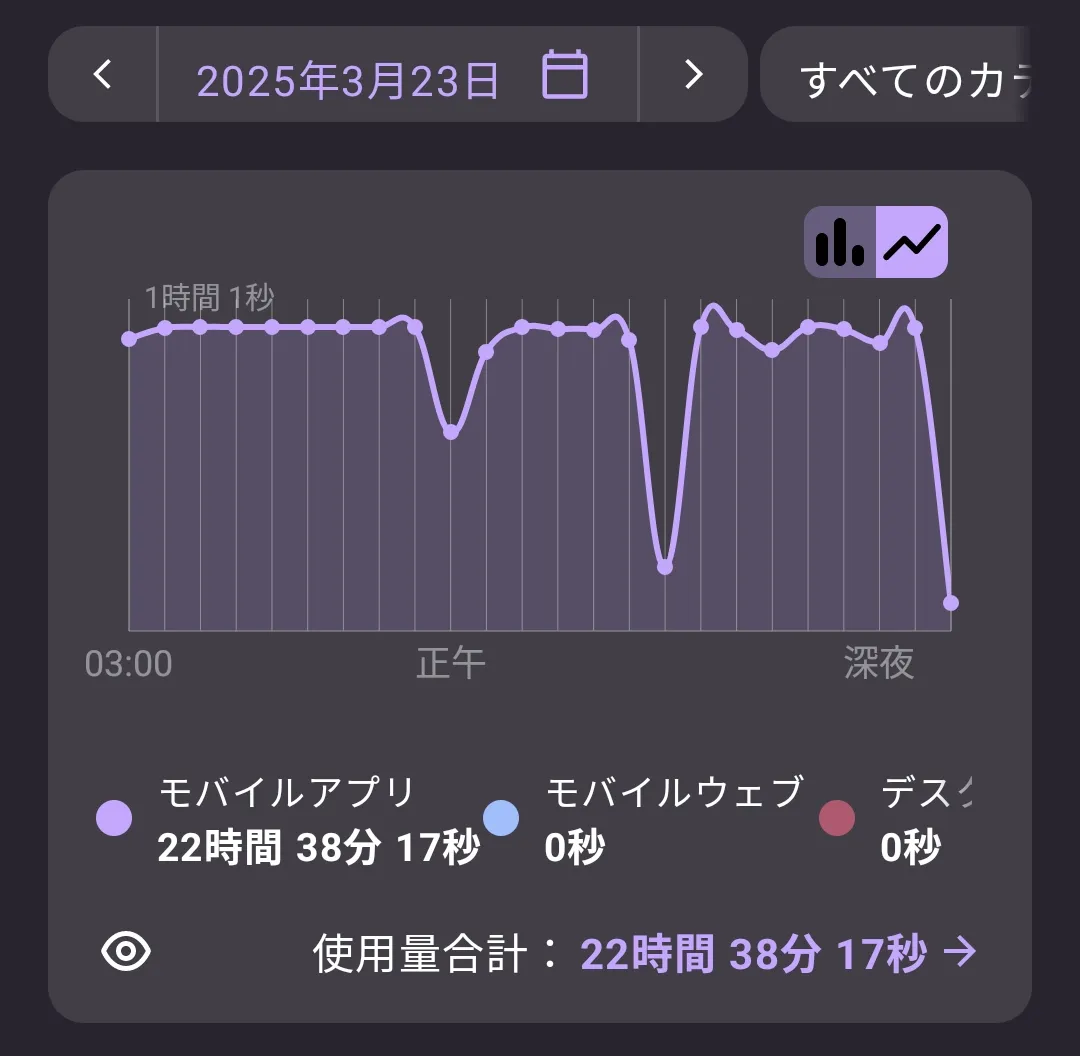The image size is (1080, 1056).
Task: Go to the previous day
Action: tap(102, 74)
